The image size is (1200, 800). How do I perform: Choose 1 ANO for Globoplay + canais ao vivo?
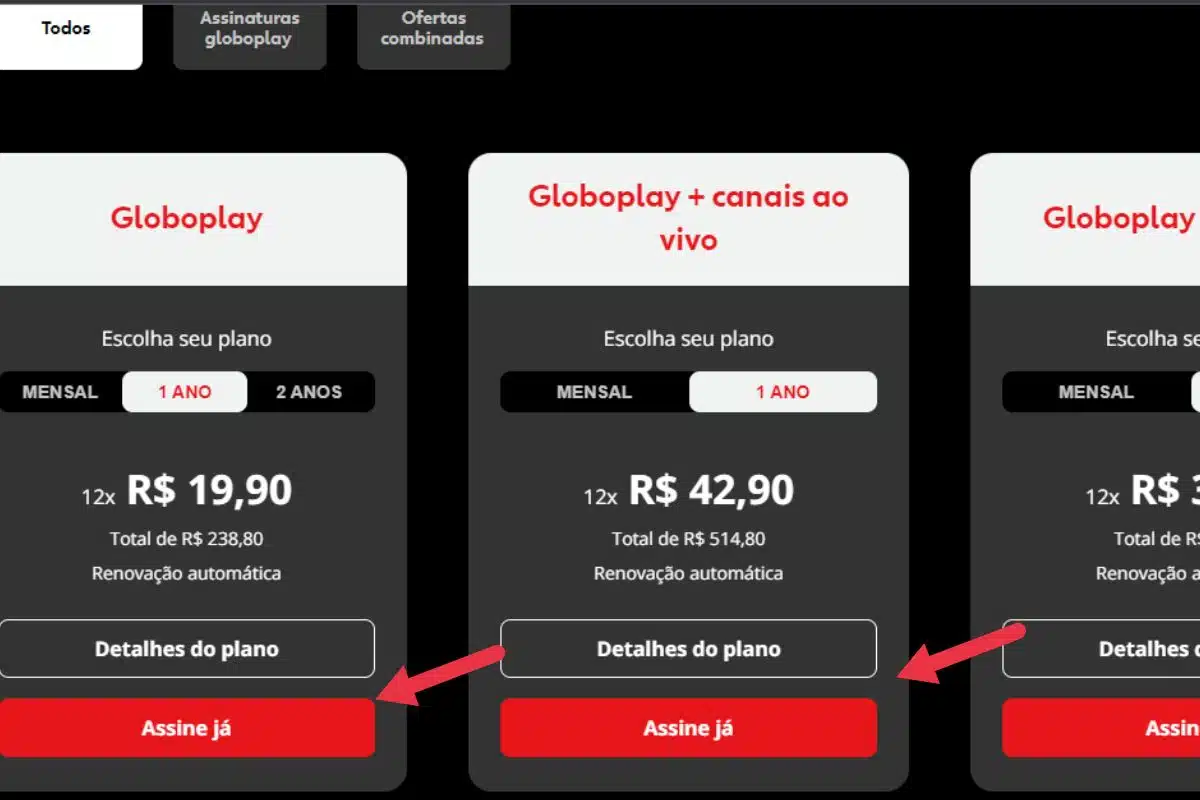click(x=782, y=392)
